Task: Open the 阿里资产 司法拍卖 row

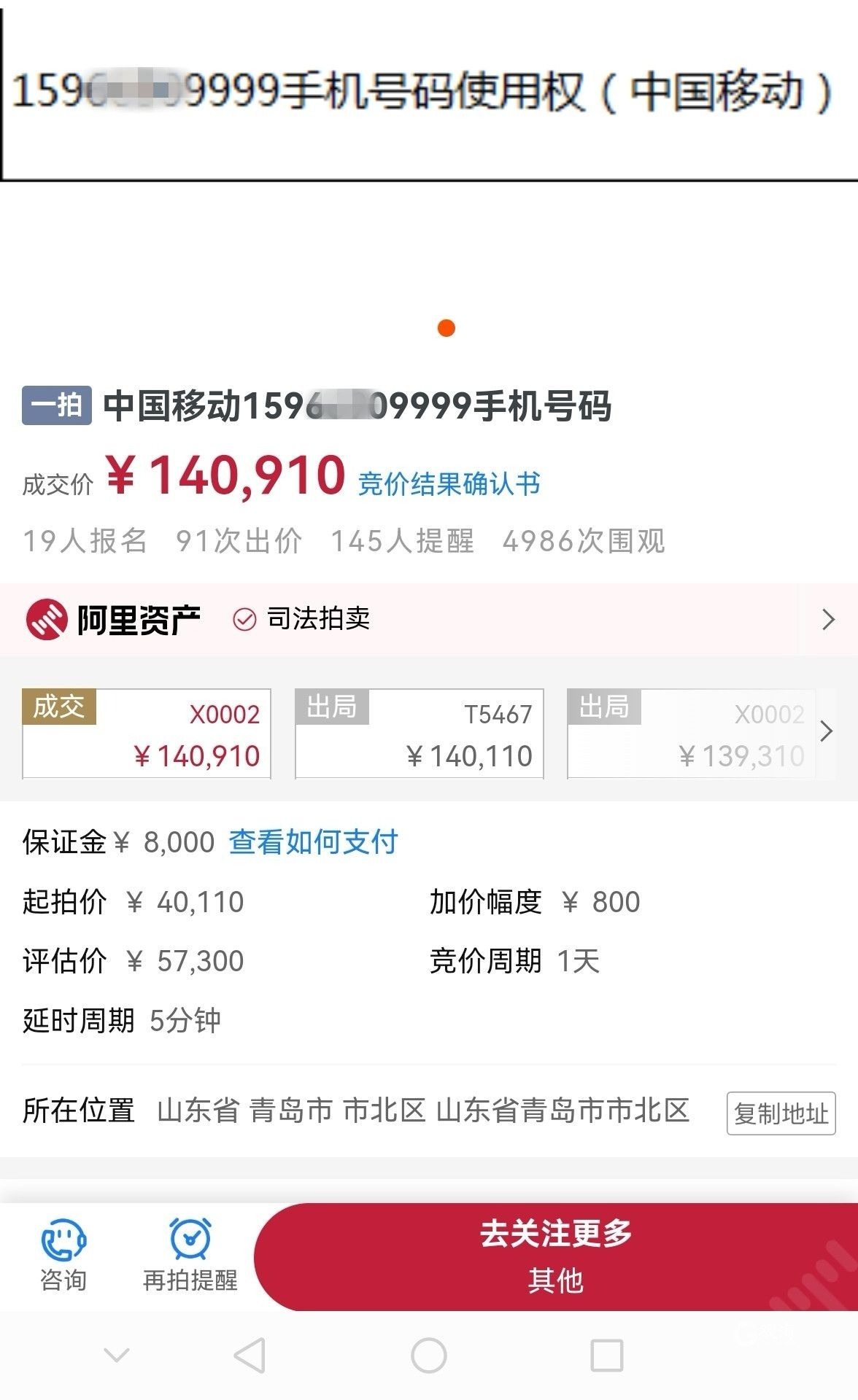Action: pyautogui.click(x=429, y=619)
